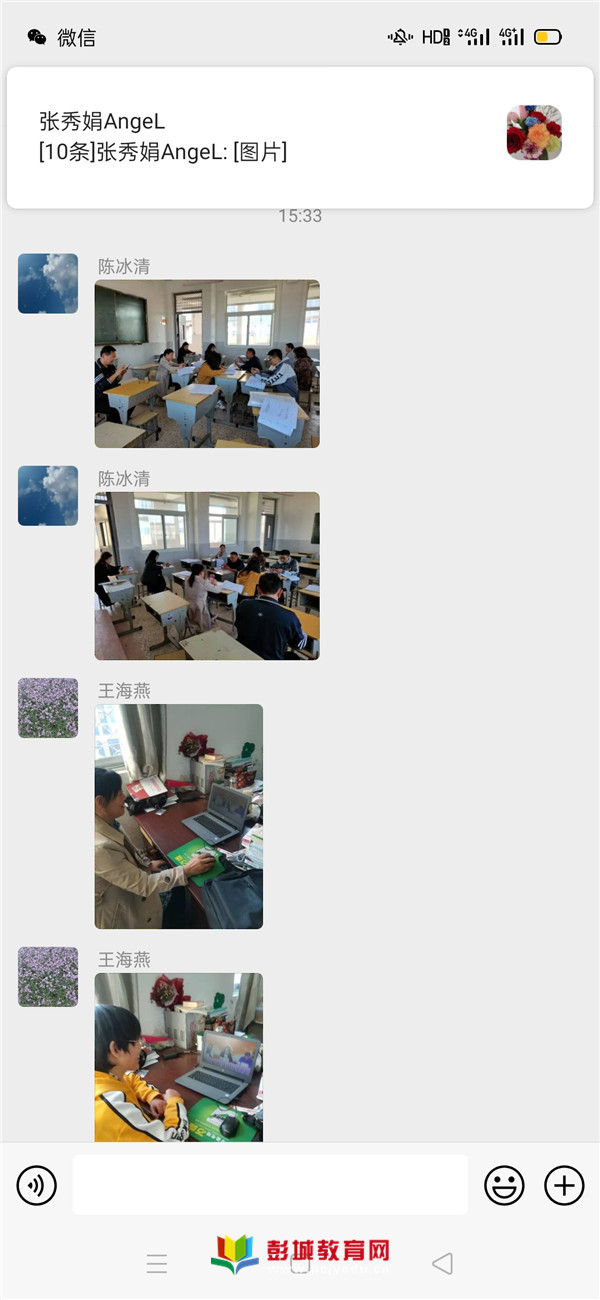
Task: Open the emoji sticker panel
Action: [x=504, y=1186]
